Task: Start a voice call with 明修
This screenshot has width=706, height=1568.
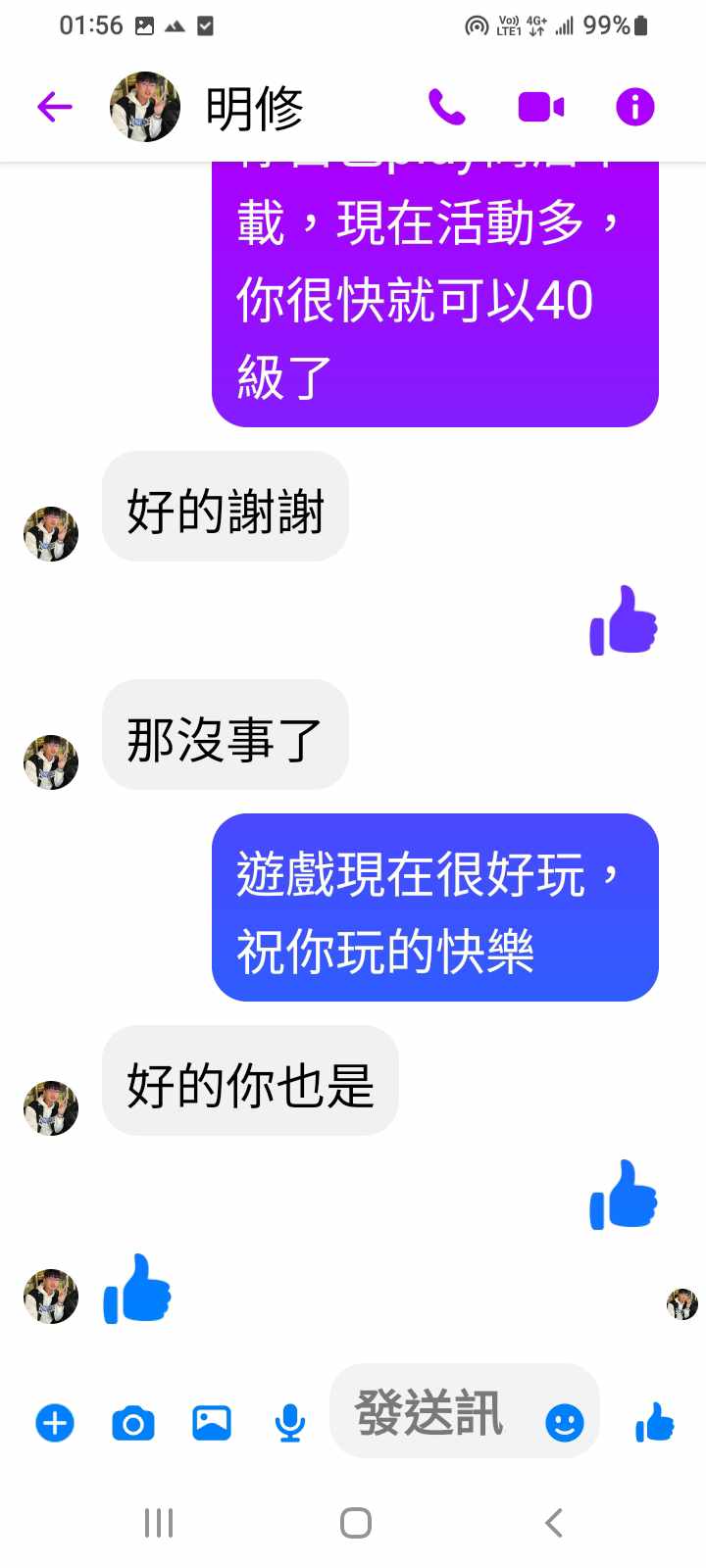Action: click(x=447, y=107)
